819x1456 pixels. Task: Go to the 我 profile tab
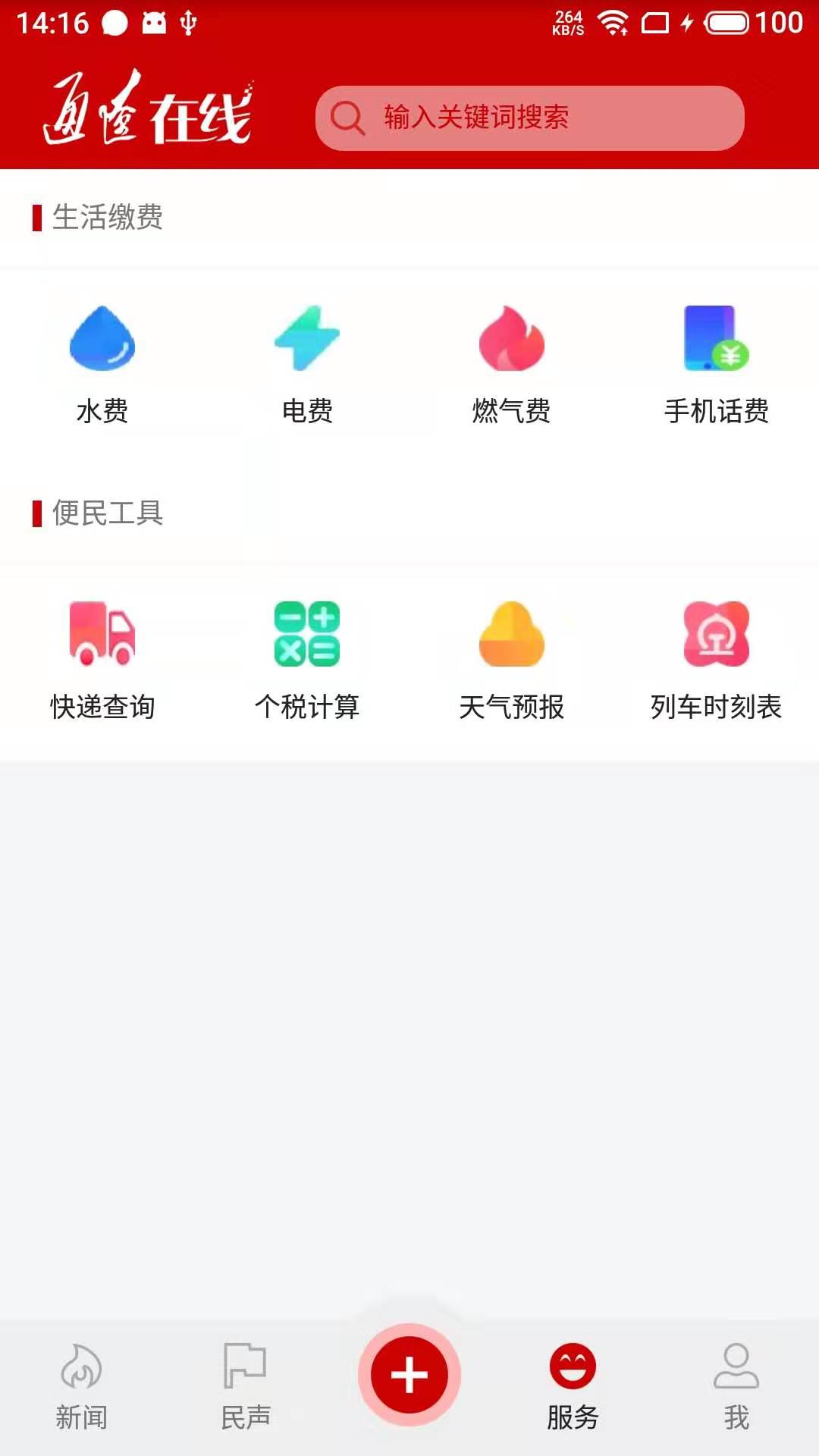pos(736,1386)
